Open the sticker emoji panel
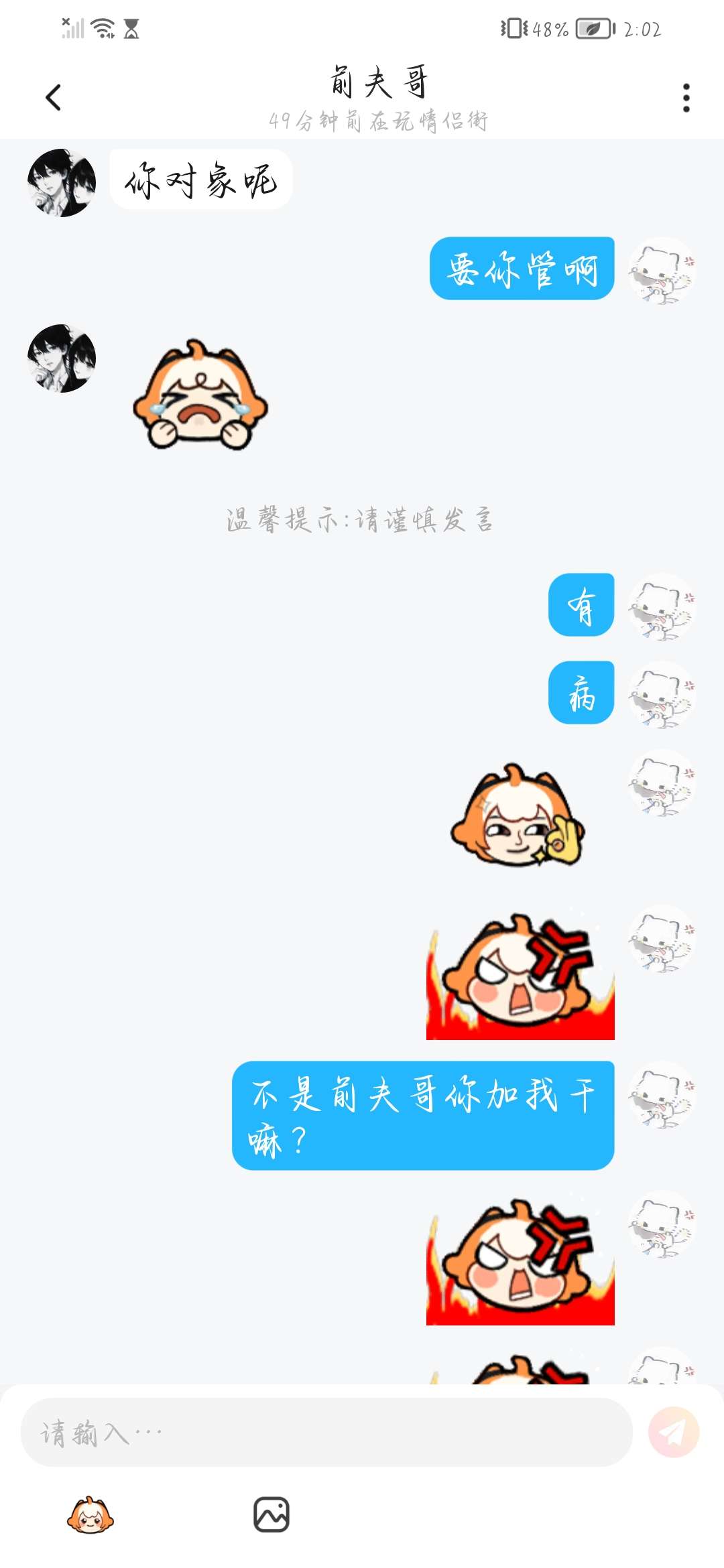Image resolution: width=724 pixels, height=1568 pixels. click(90, 1515)
